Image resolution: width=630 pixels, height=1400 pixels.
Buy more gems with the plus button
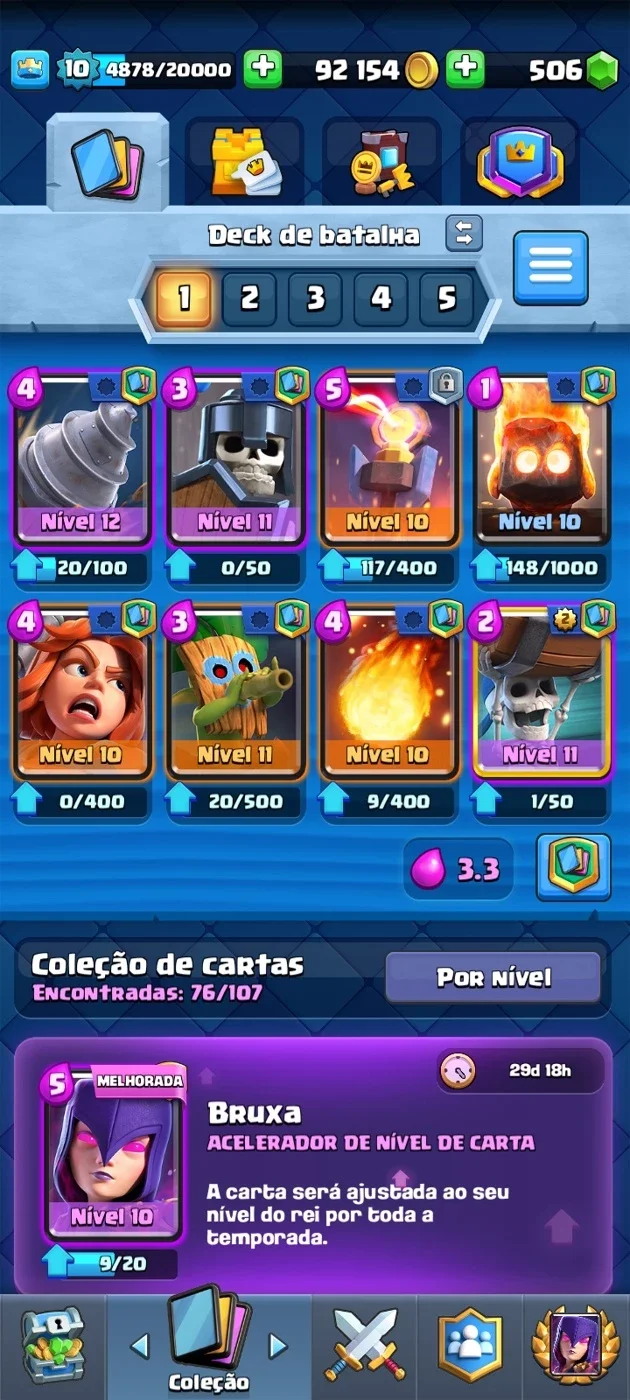[x=465, y=69]
